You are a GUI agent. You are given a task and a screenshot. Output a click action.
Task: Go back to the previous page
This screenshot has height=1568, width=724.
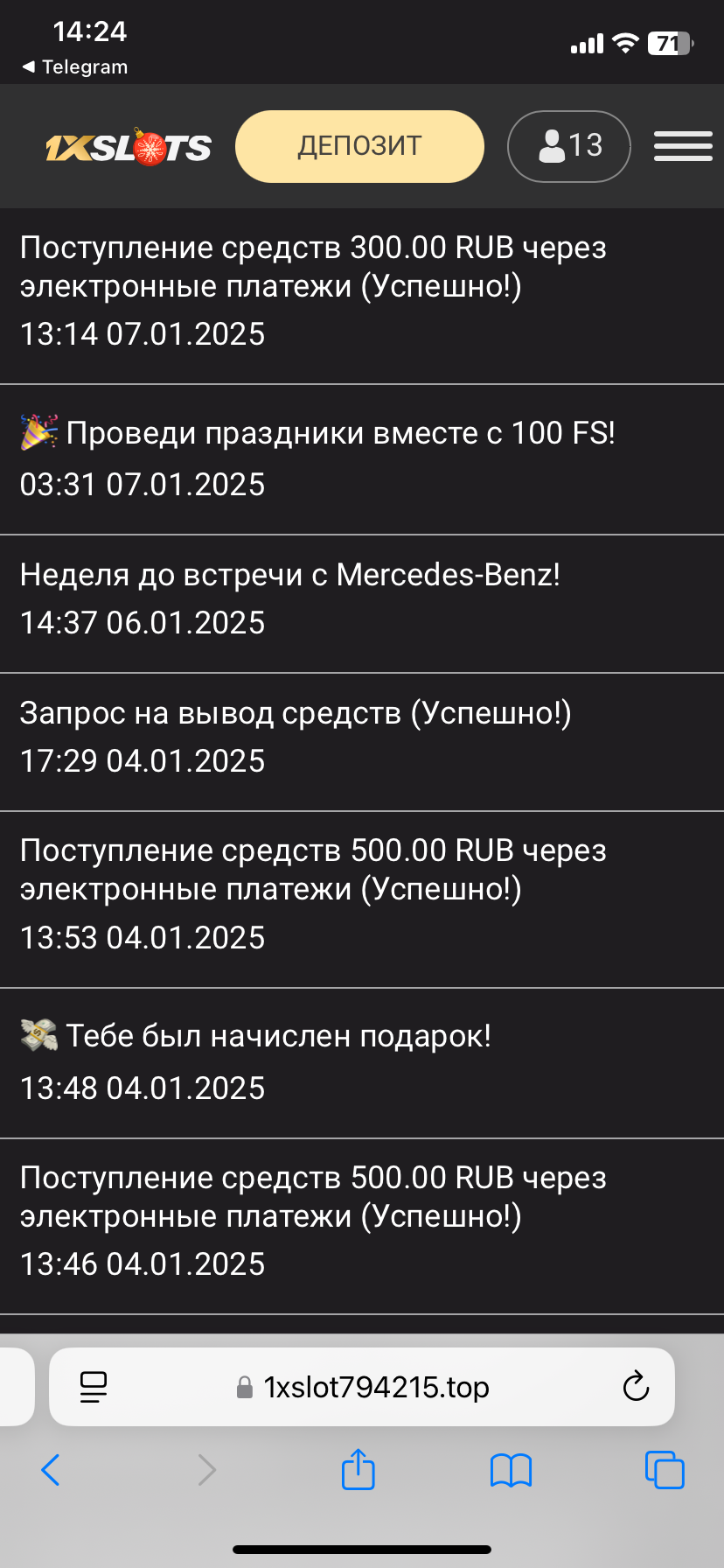point(51,1470)
